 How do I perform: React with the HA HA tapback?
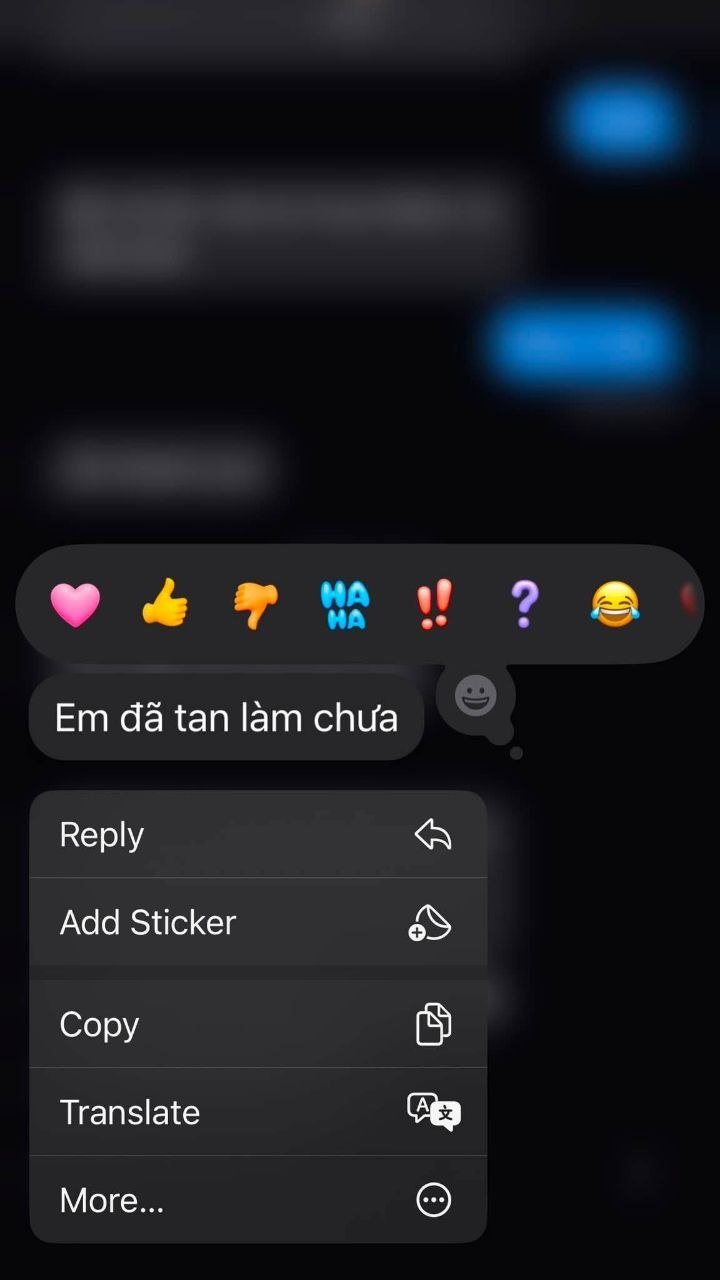point(345,605)
